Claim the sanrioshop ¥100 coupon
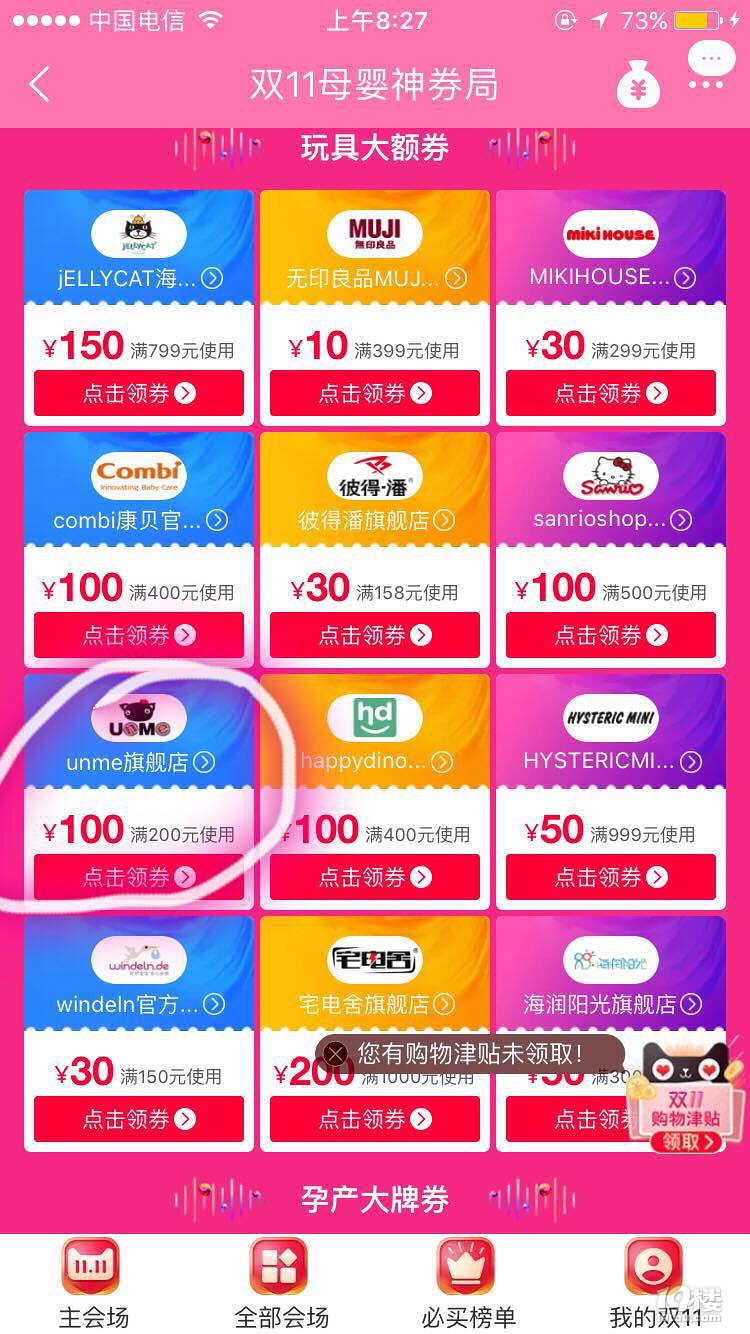Screen dimensions: 750x1334 [611, 635]
